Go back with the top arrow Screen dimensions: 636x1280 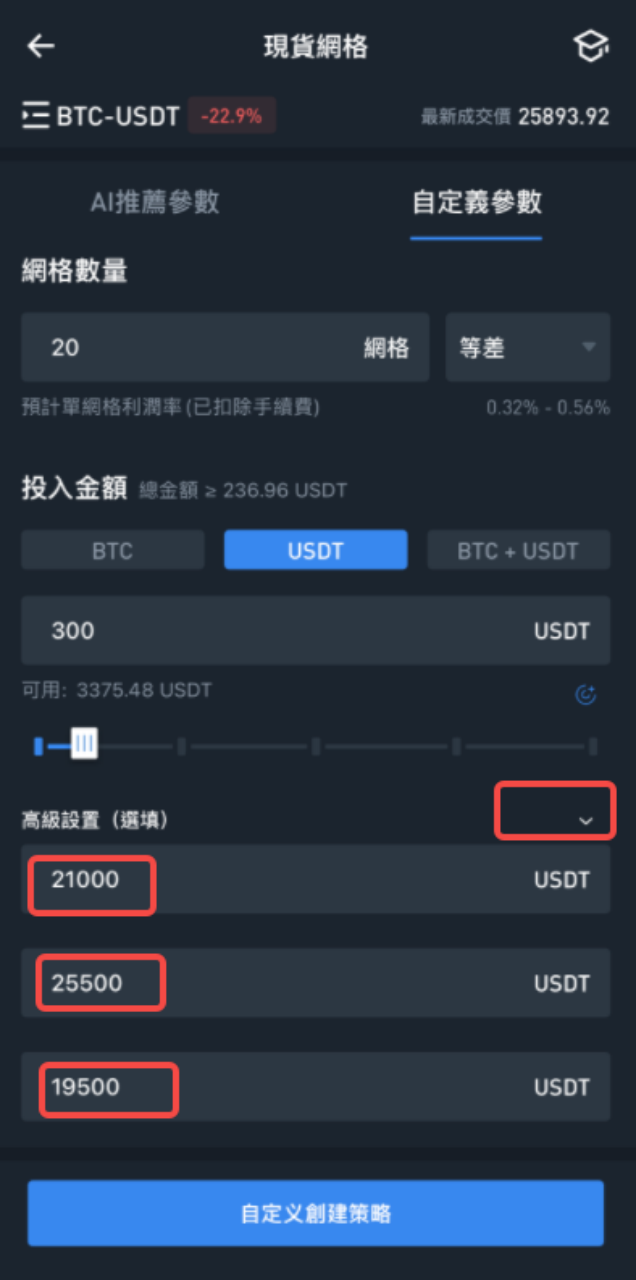[41, 46]
